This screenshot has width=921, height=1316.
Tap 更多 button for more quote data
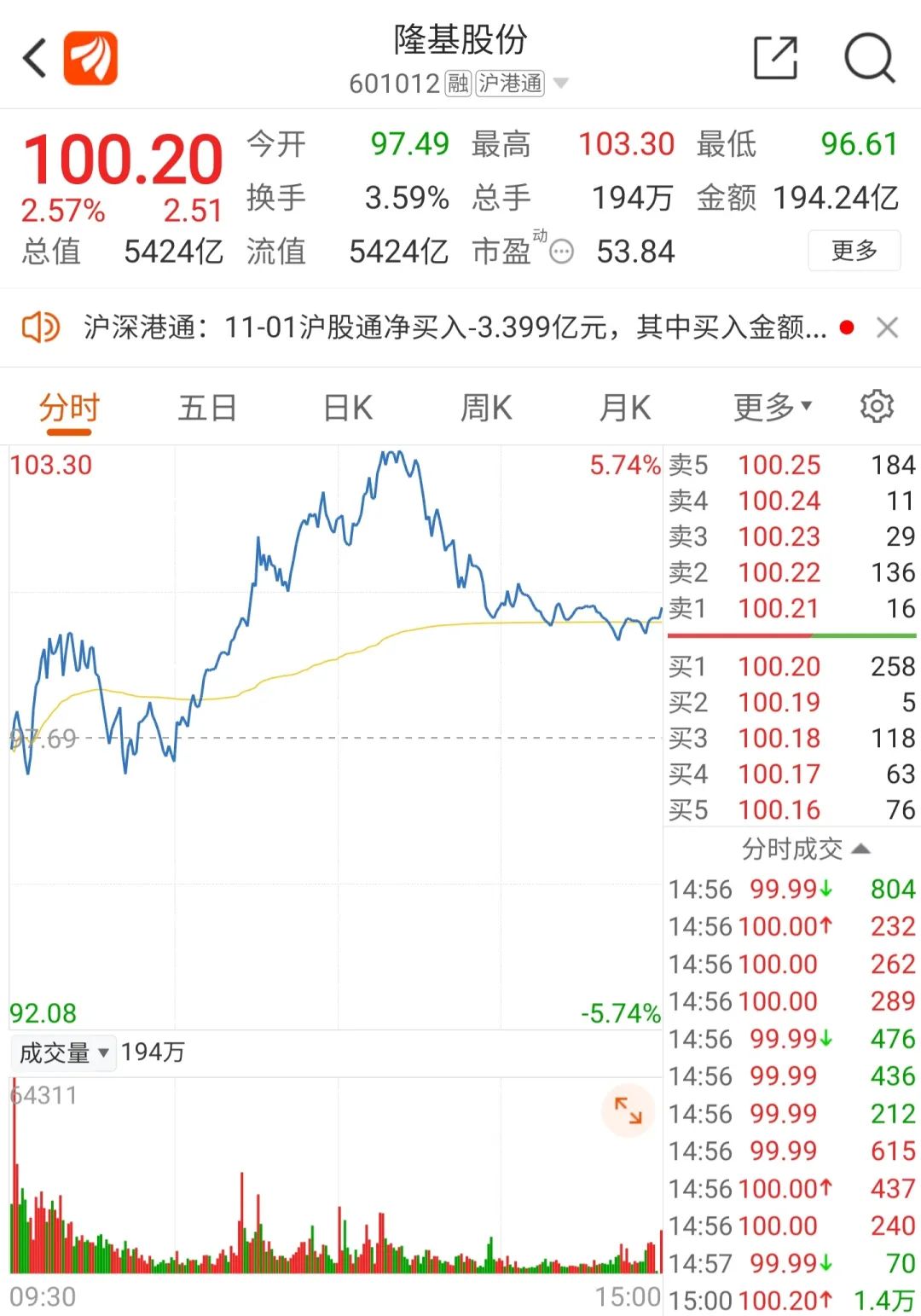pos(854,251)
